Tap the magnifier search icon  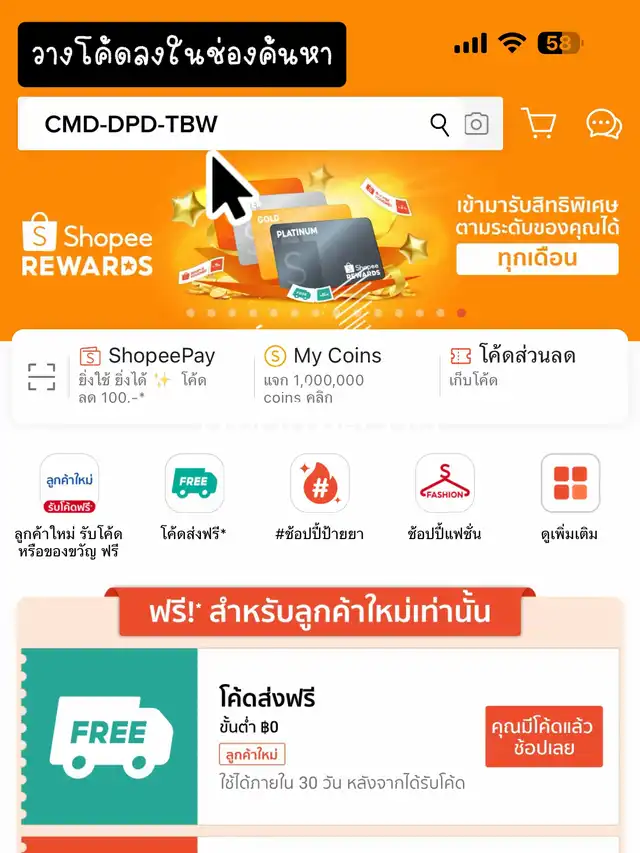440,124
